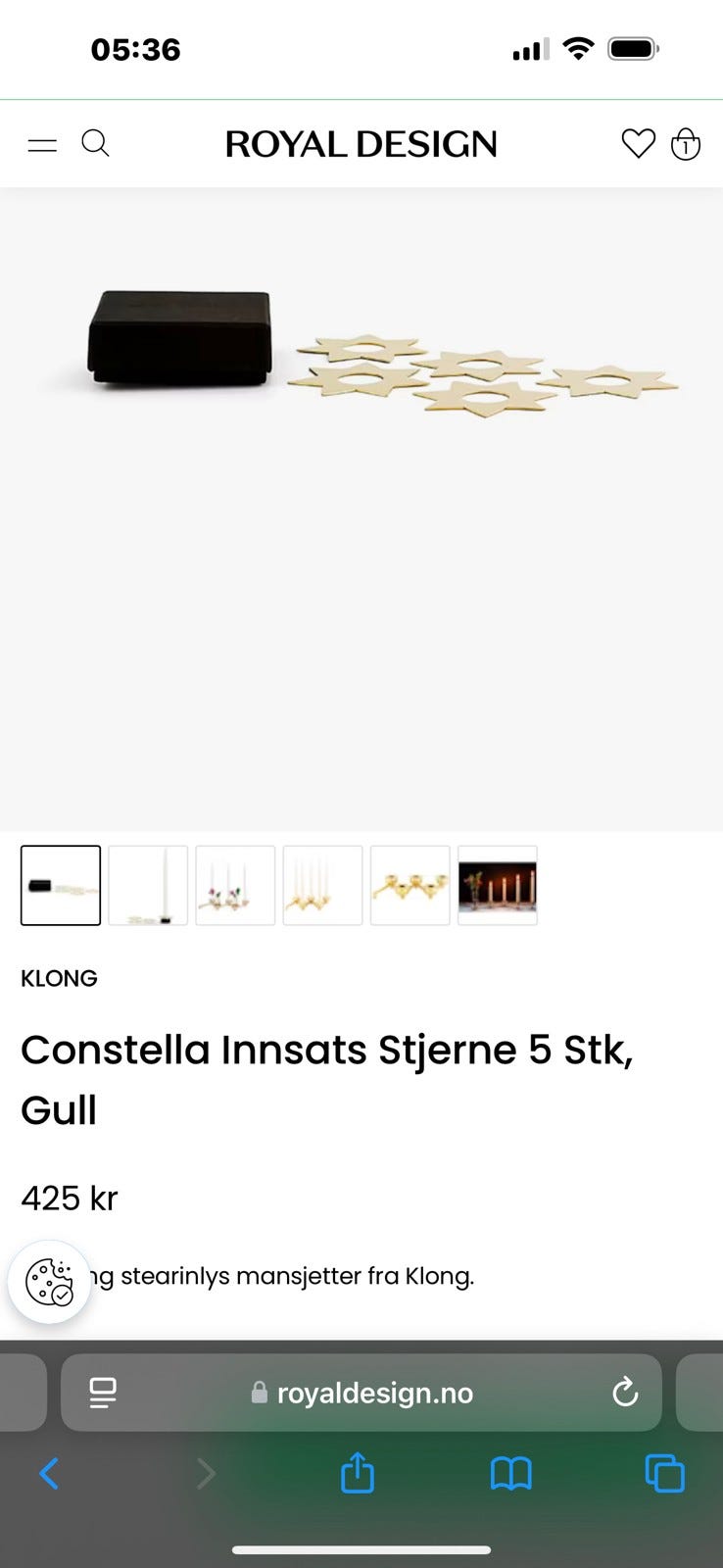Open the hamburger navigation menu
Image resolution: width=723 pixels, height=1568 pixels.
tap(42, 143)
